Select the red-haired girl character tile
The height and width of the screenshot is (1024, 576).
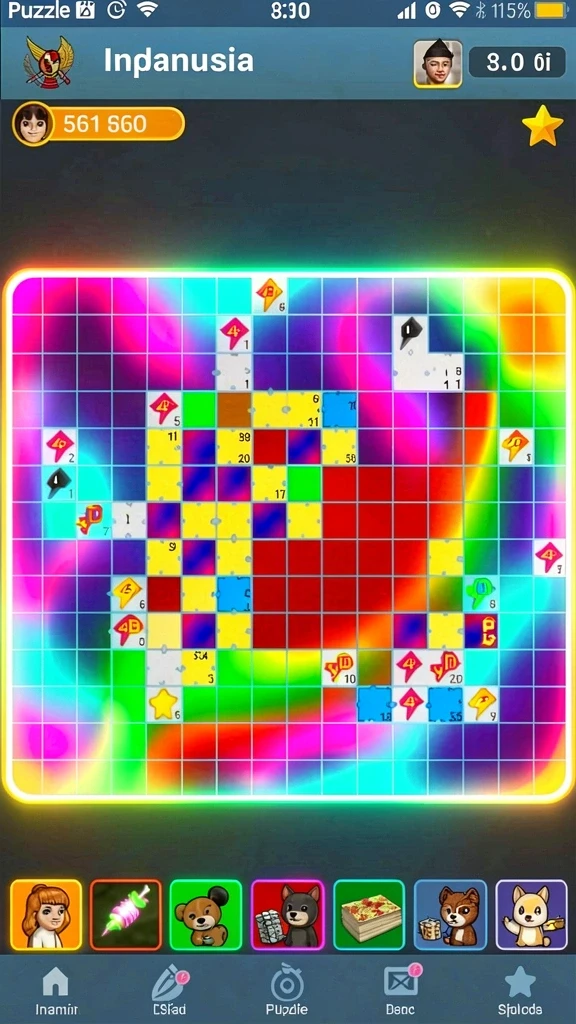(46, 914)
